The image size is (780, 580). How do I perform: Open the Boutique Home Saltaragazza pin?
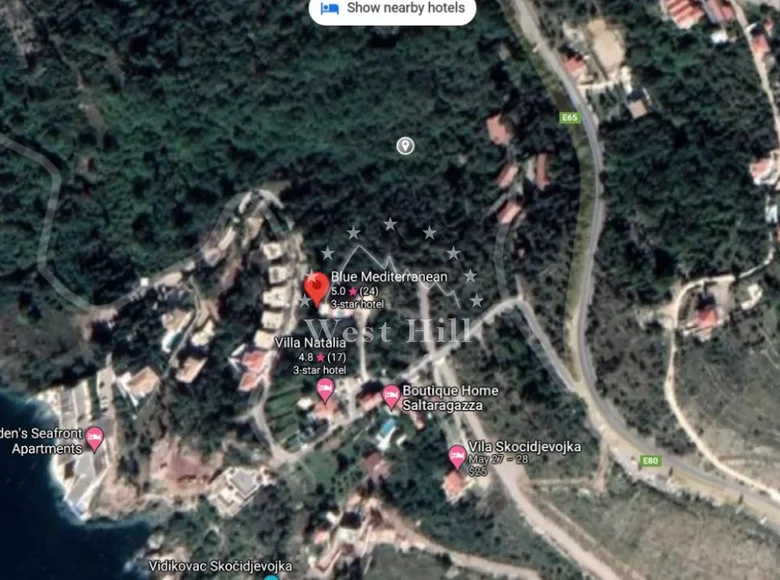tap(391, 396)
